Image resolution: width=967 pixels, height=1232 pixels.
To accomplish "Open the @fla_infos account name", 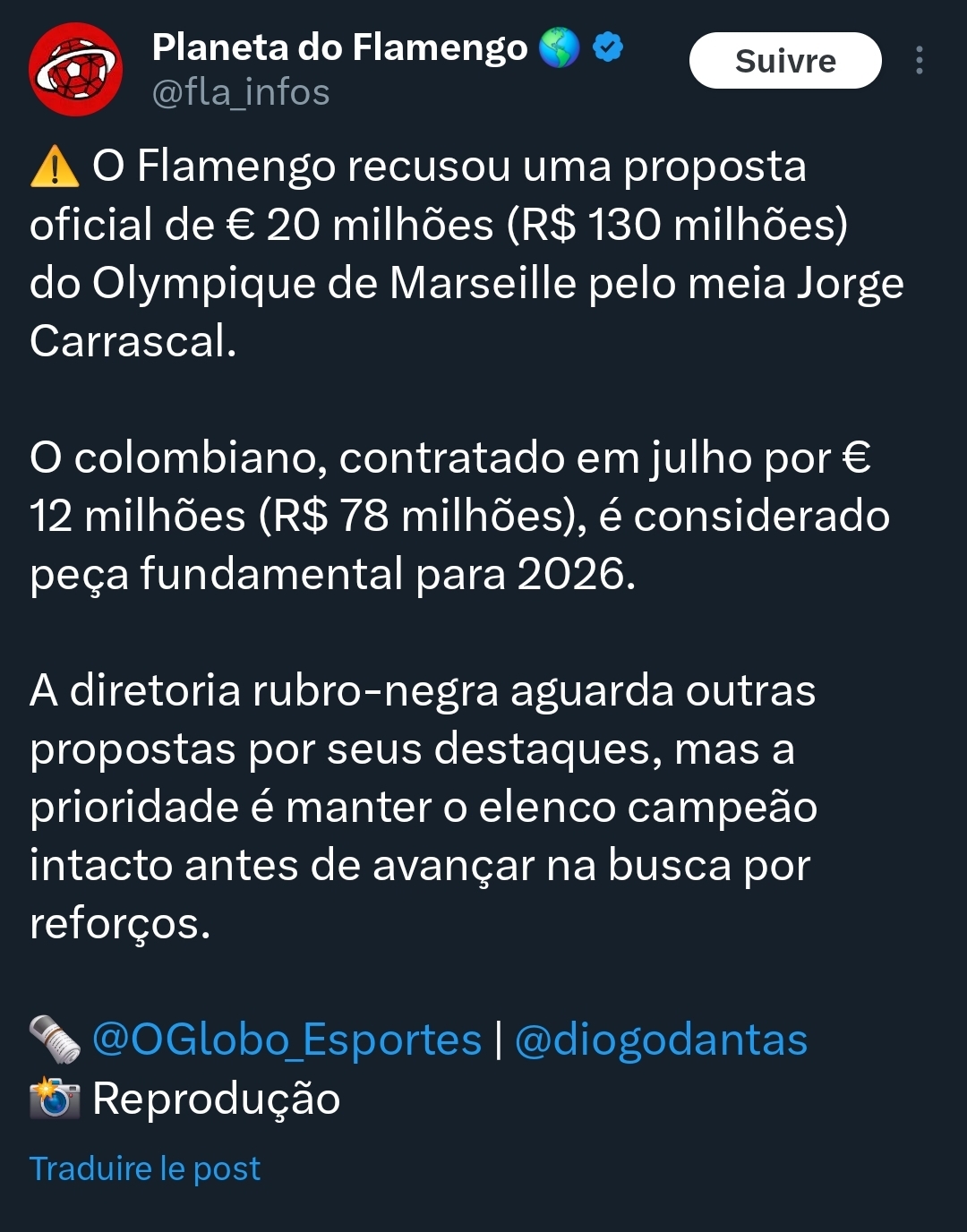I will [x=241, y=92].
